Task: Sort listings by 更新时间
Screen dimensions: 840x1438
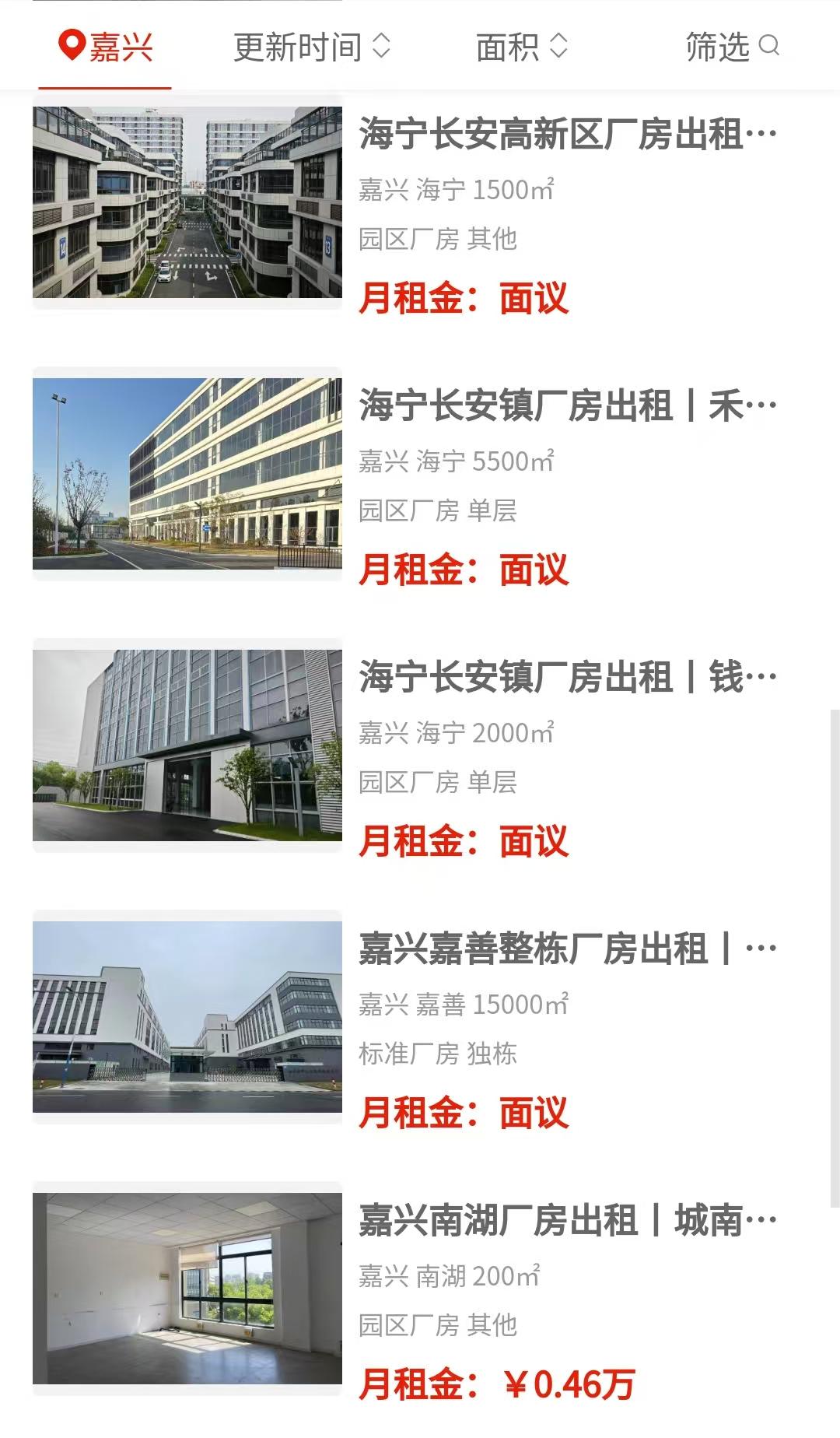Action: tap(311, 47)
